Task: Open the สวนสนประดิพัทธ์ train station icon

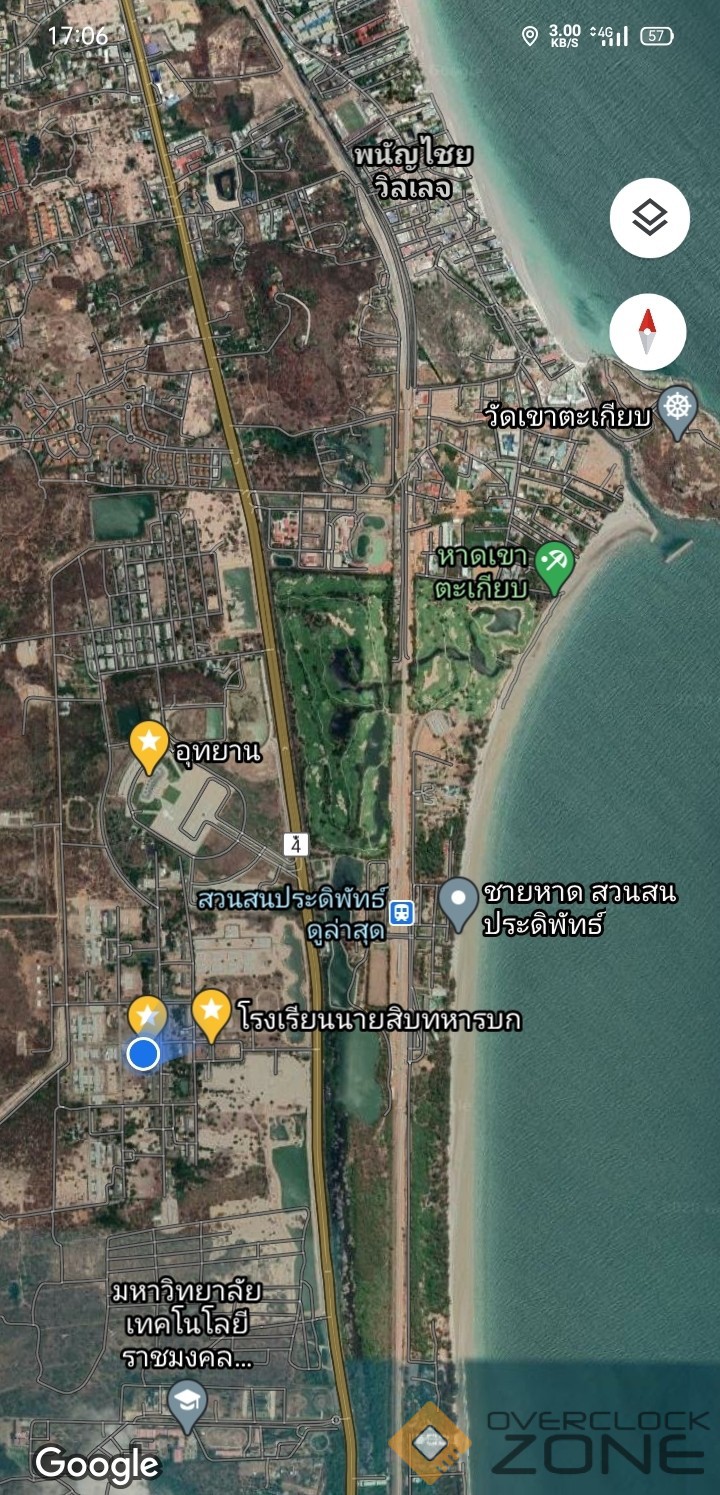Action: point(402,912)
